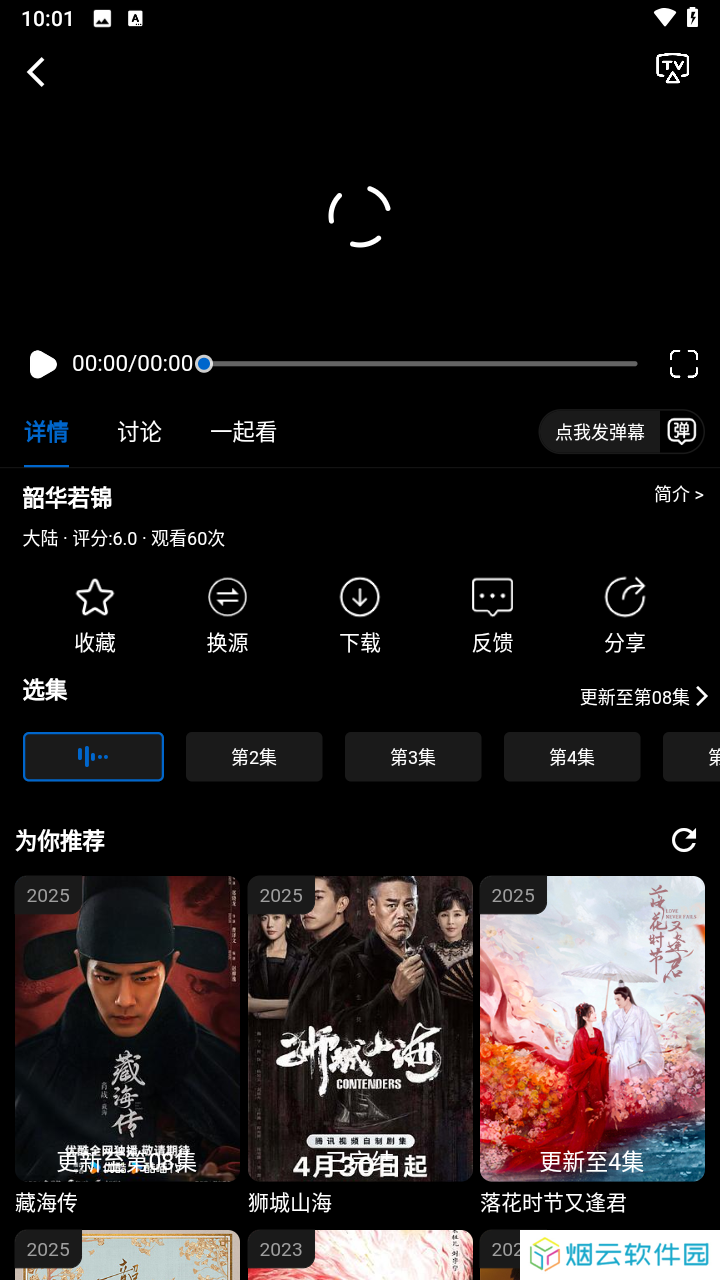The height and width of the screenshot is (1280, 720).
Task: Switch to the 一起看 tab
Action: coord(243,432)
